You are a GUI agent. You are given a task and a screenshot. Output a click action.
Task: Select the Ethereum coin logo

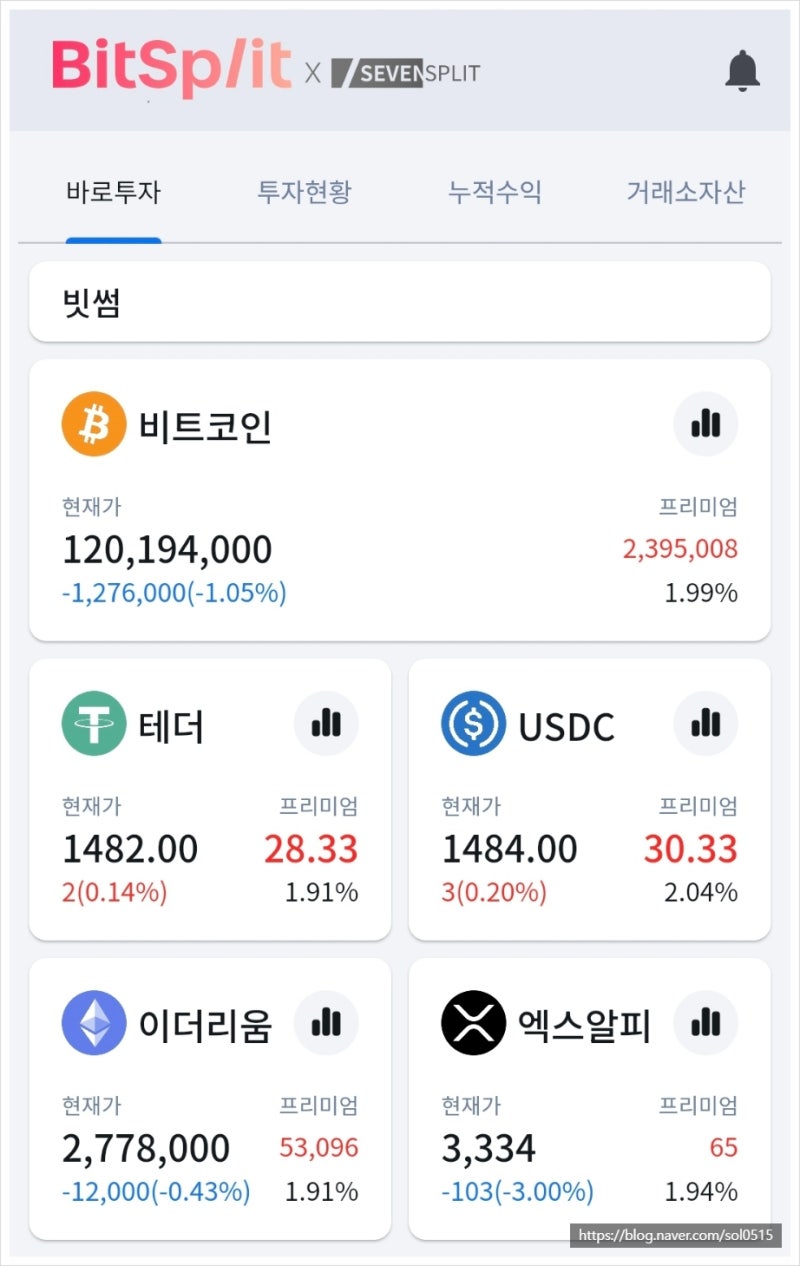click(x=94, y=1023)
